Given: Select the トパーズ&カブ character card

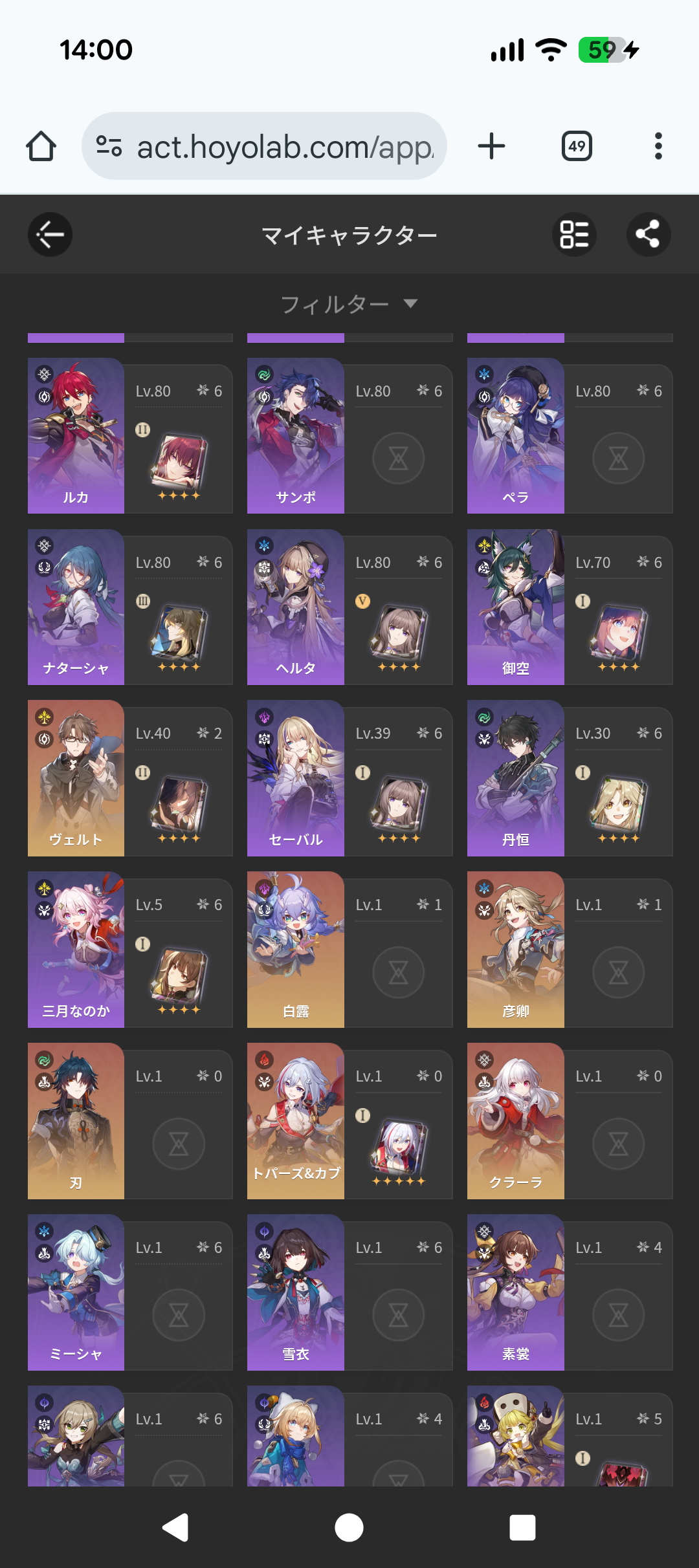Looking at the screenshot, I should 349,1122.
